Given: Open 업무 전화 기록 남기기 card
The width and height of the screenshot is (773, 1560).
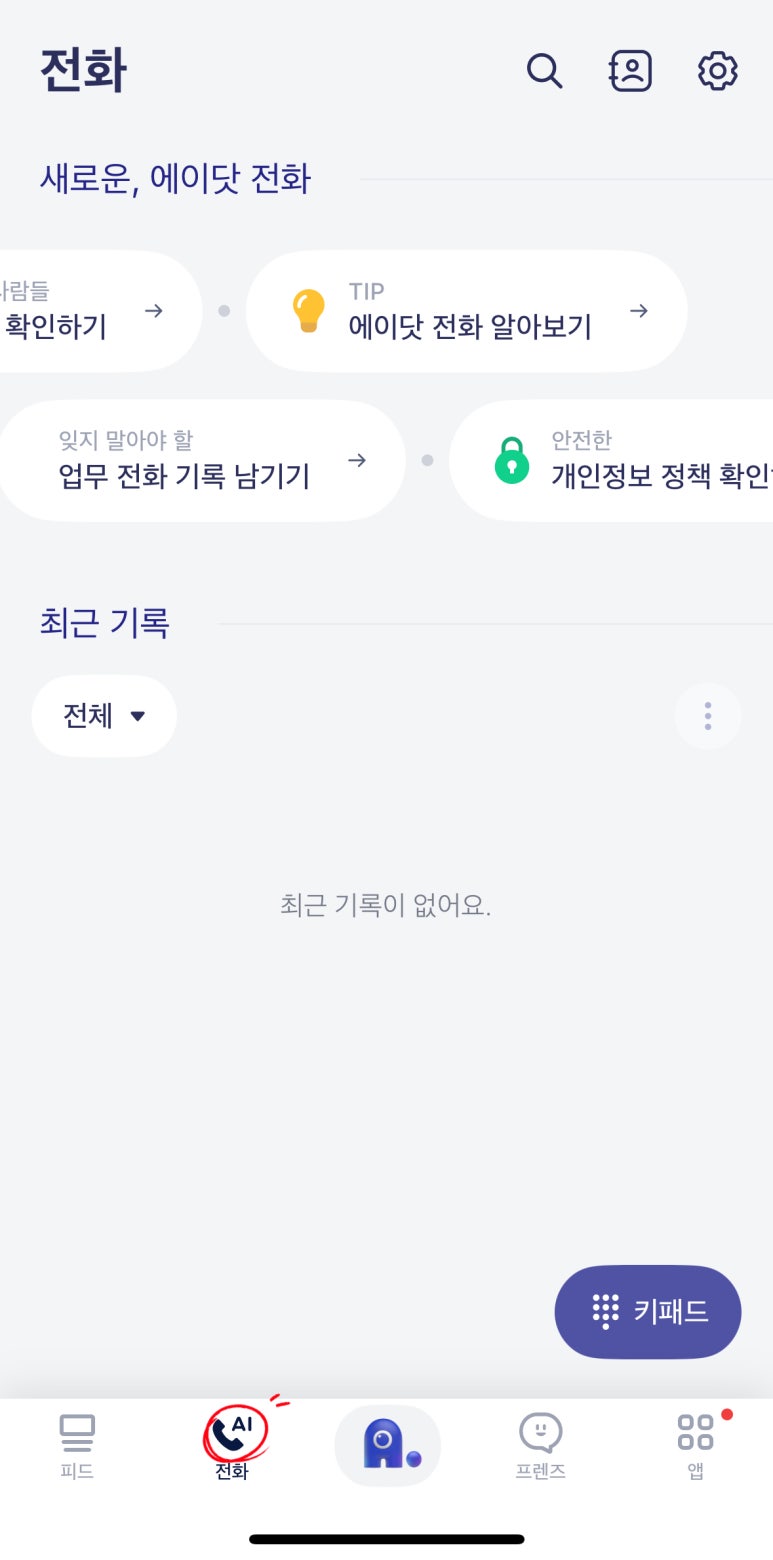Looking at the screenshot, I should [203, 461].
